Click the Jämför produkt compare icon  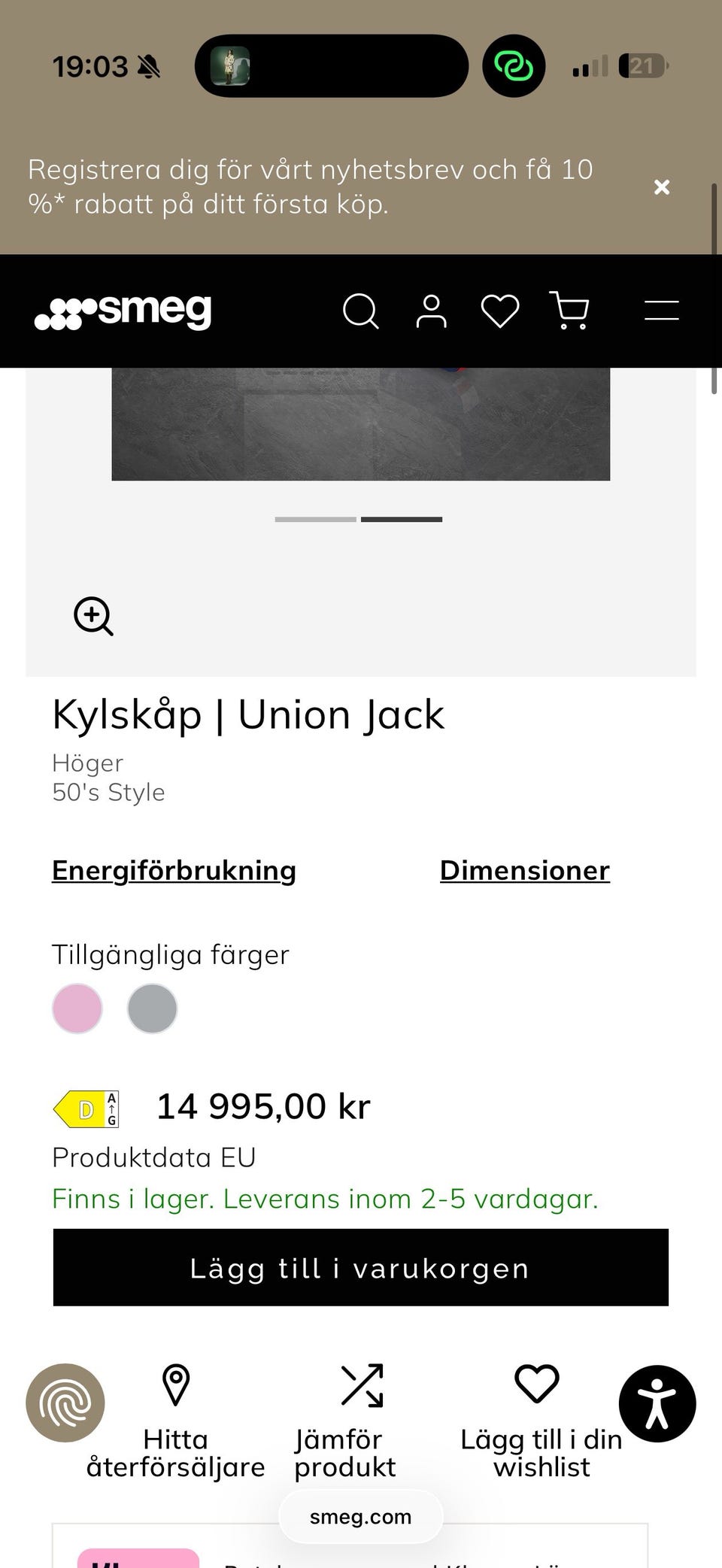(362, 1384)
